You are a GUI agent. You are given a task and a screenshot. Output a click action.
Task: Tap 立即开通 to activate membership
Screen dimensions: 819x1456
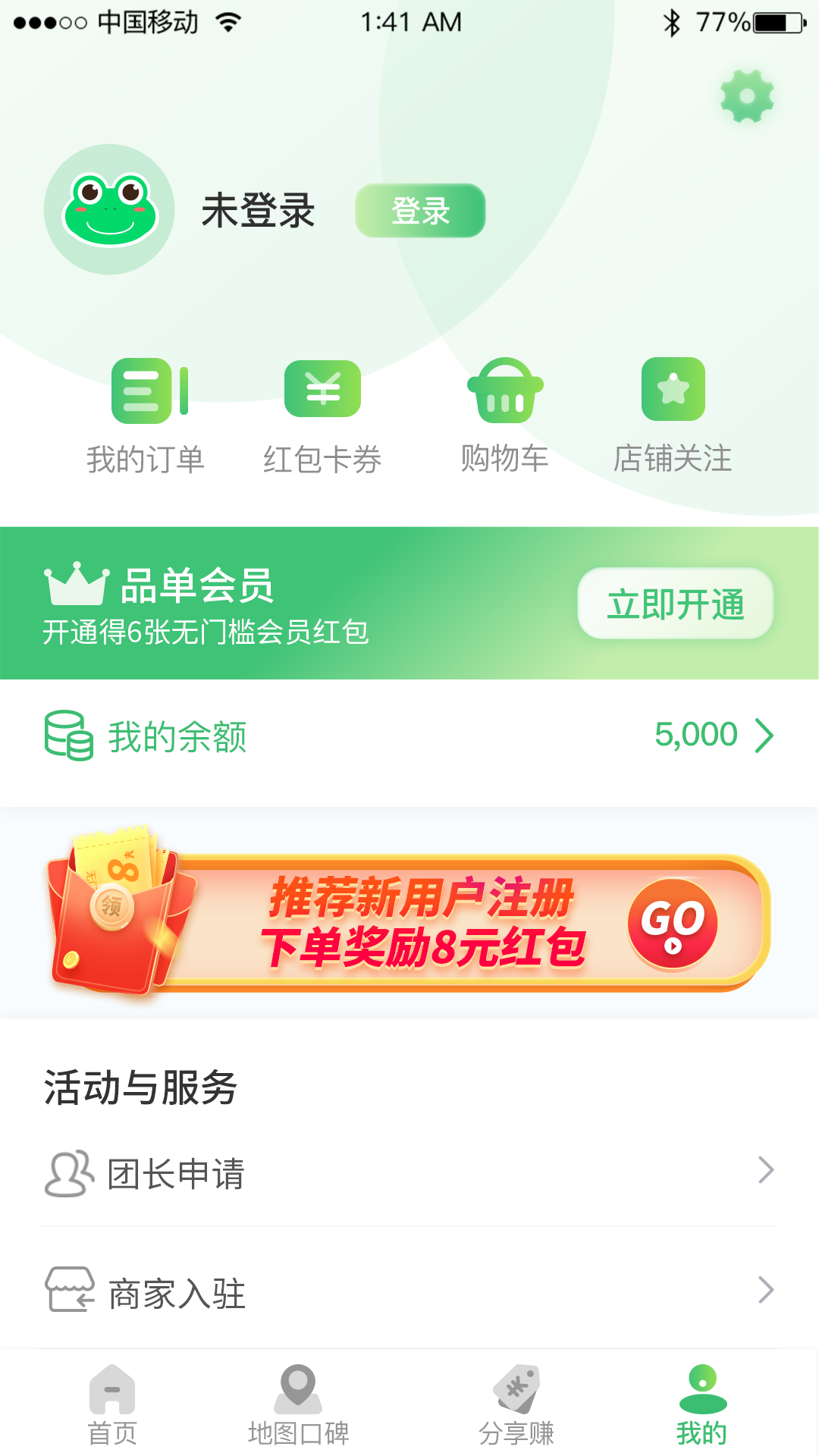tap(675, 604)
